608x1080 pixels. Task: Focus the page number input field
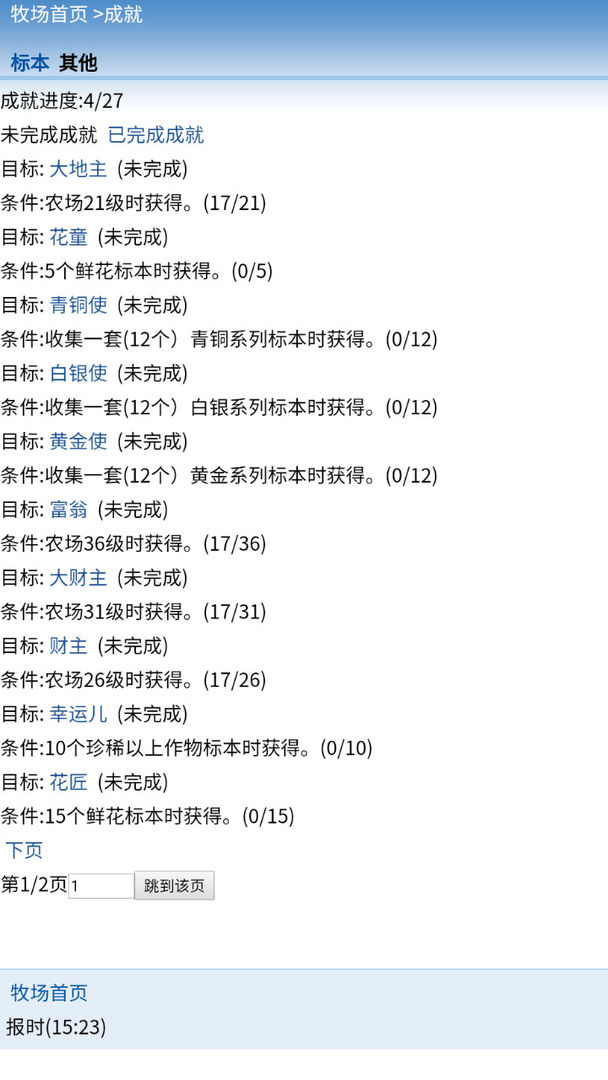click(100, 886)
